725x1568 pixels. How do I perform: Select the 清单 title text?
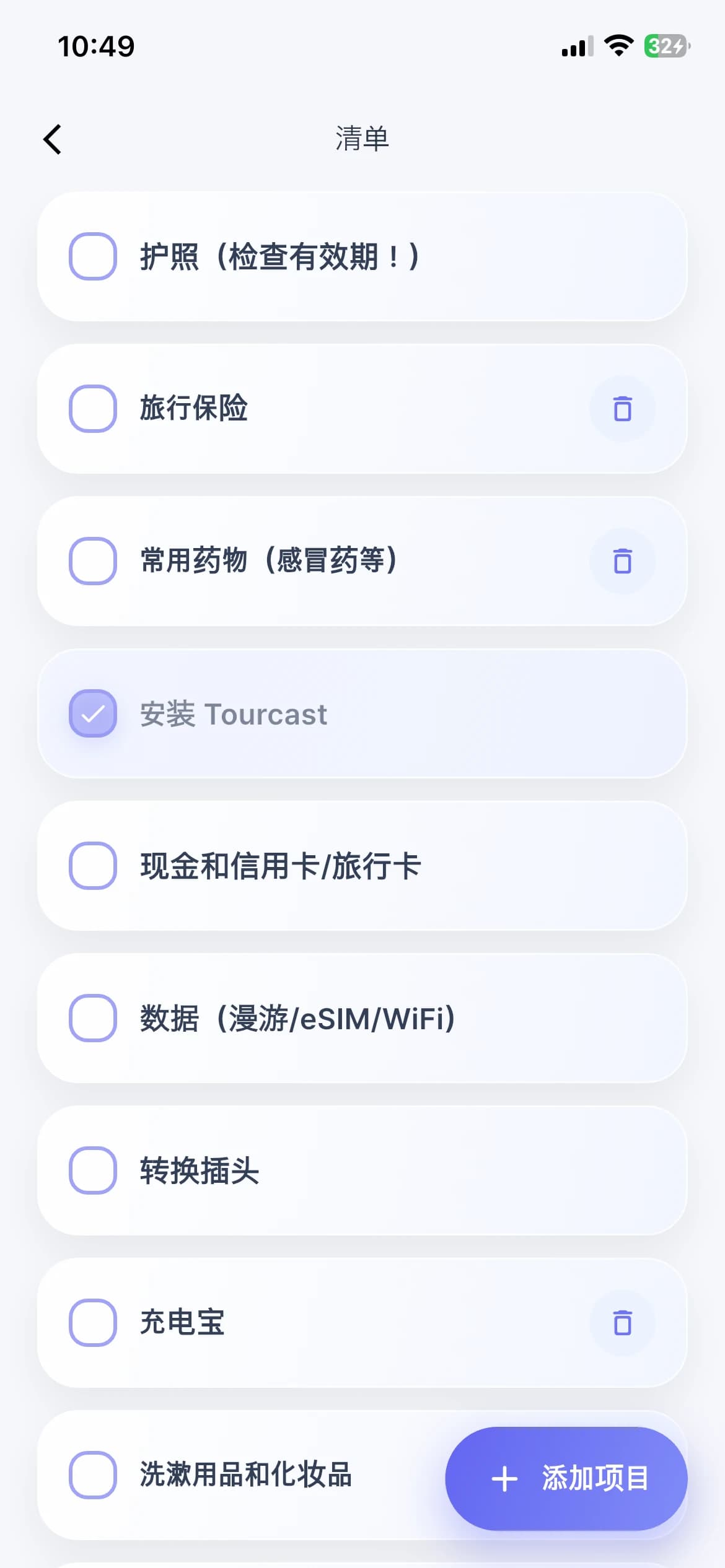click(x=362, y=139)
